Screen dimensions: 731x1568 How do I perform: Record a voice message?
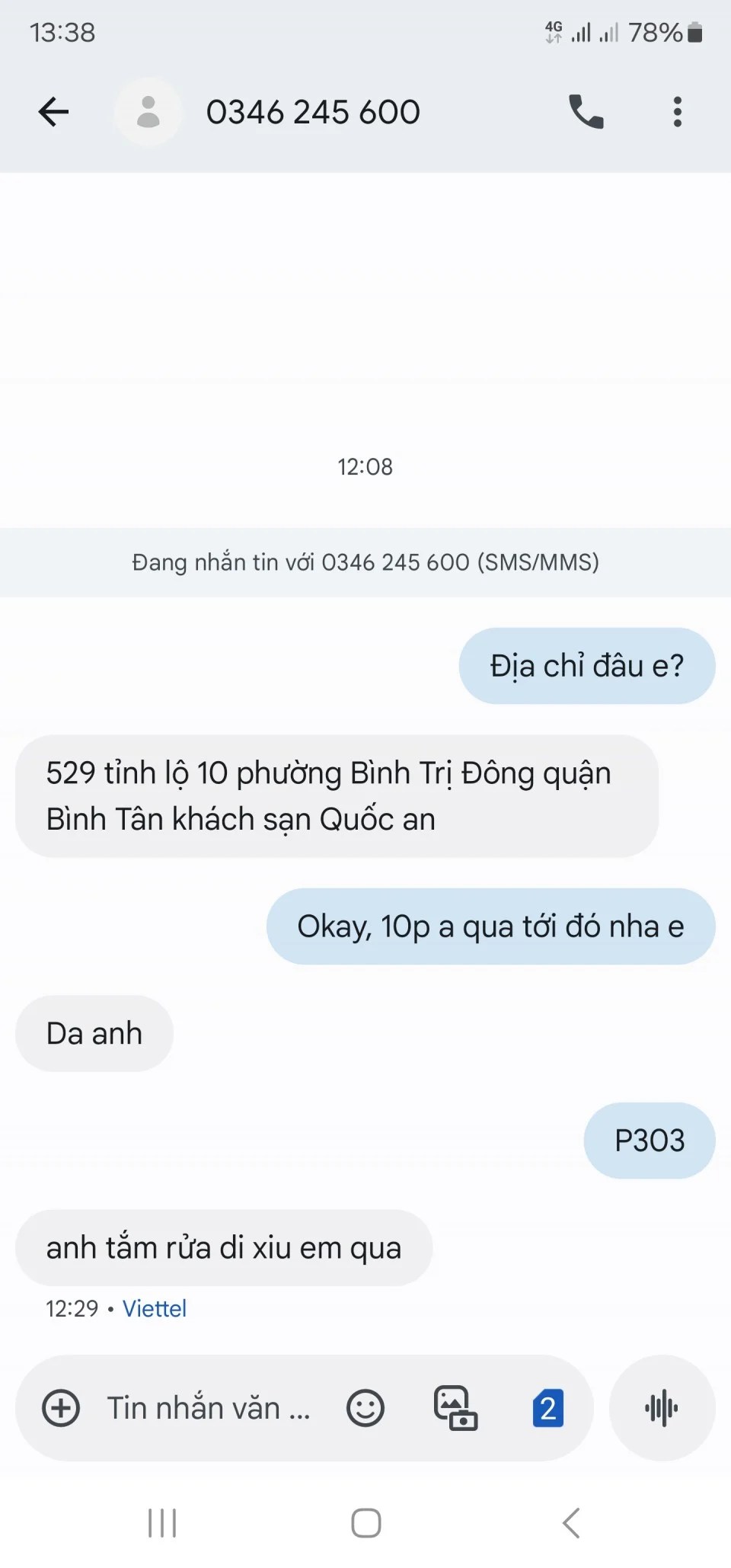pos(661,1408)
